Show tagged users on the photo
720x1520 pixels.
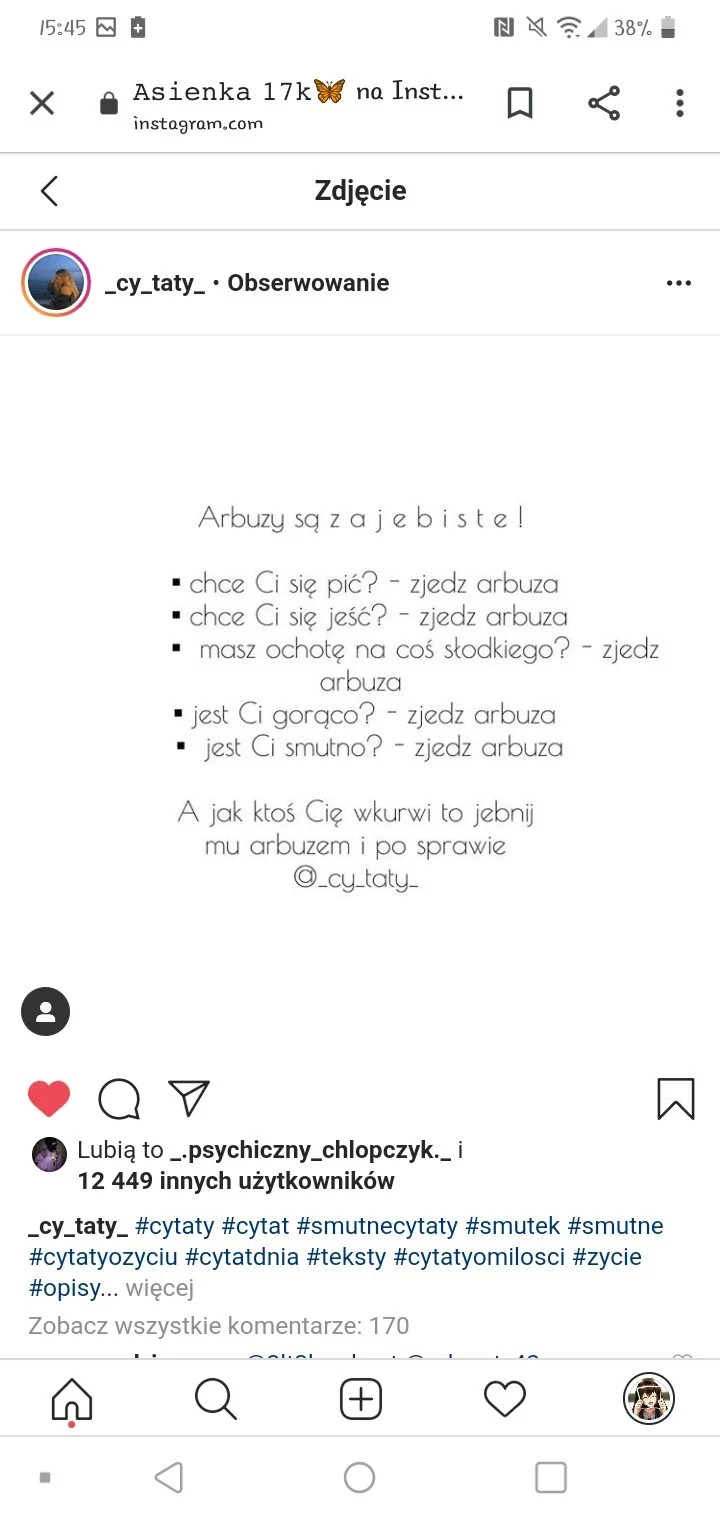point(46,1011)
